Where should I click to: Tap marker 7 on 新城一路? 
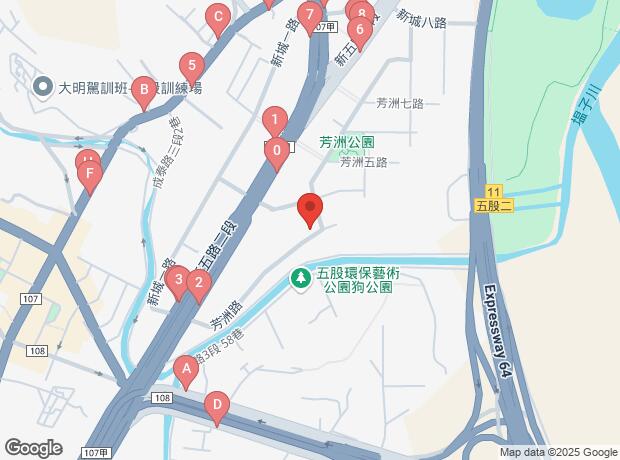pyautogui.click(x=311, y=15)
